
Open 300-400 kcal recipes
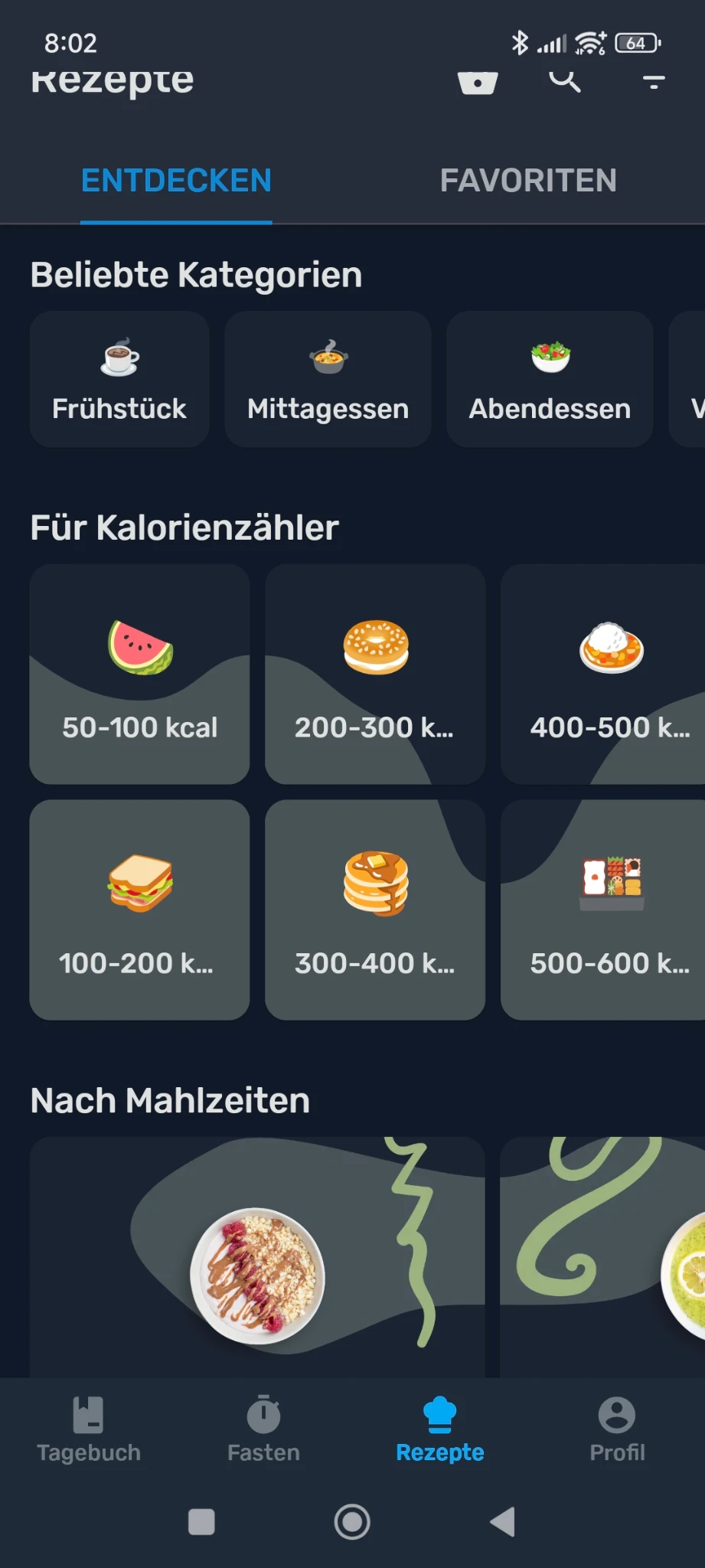375,910
